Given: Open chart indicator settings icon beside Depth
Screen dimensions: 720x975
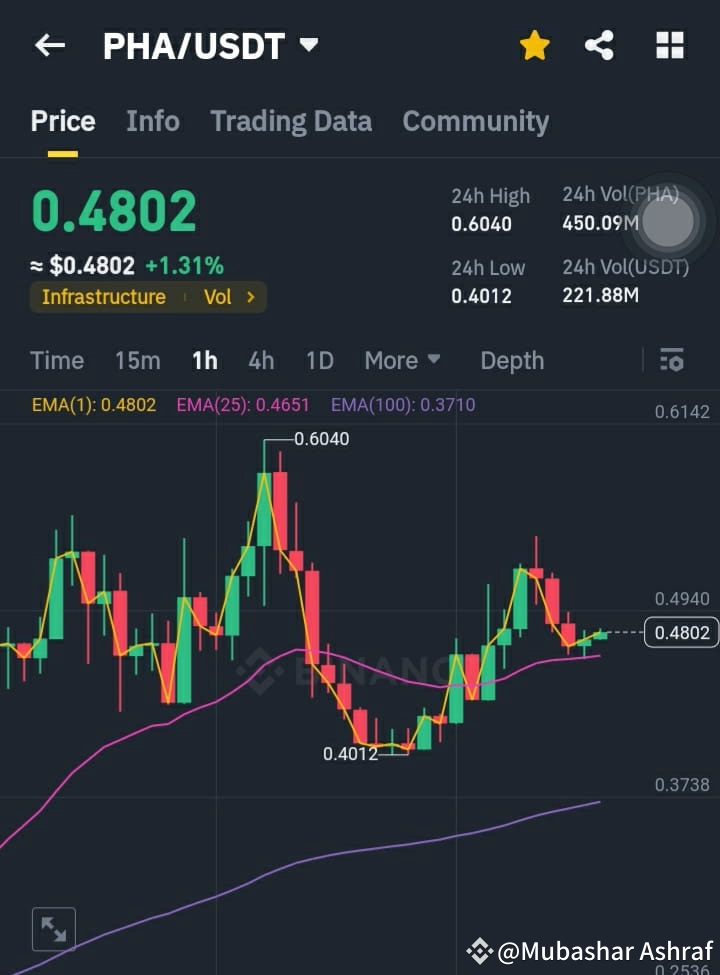Looking at the screenshot, I should coord(672,360).
